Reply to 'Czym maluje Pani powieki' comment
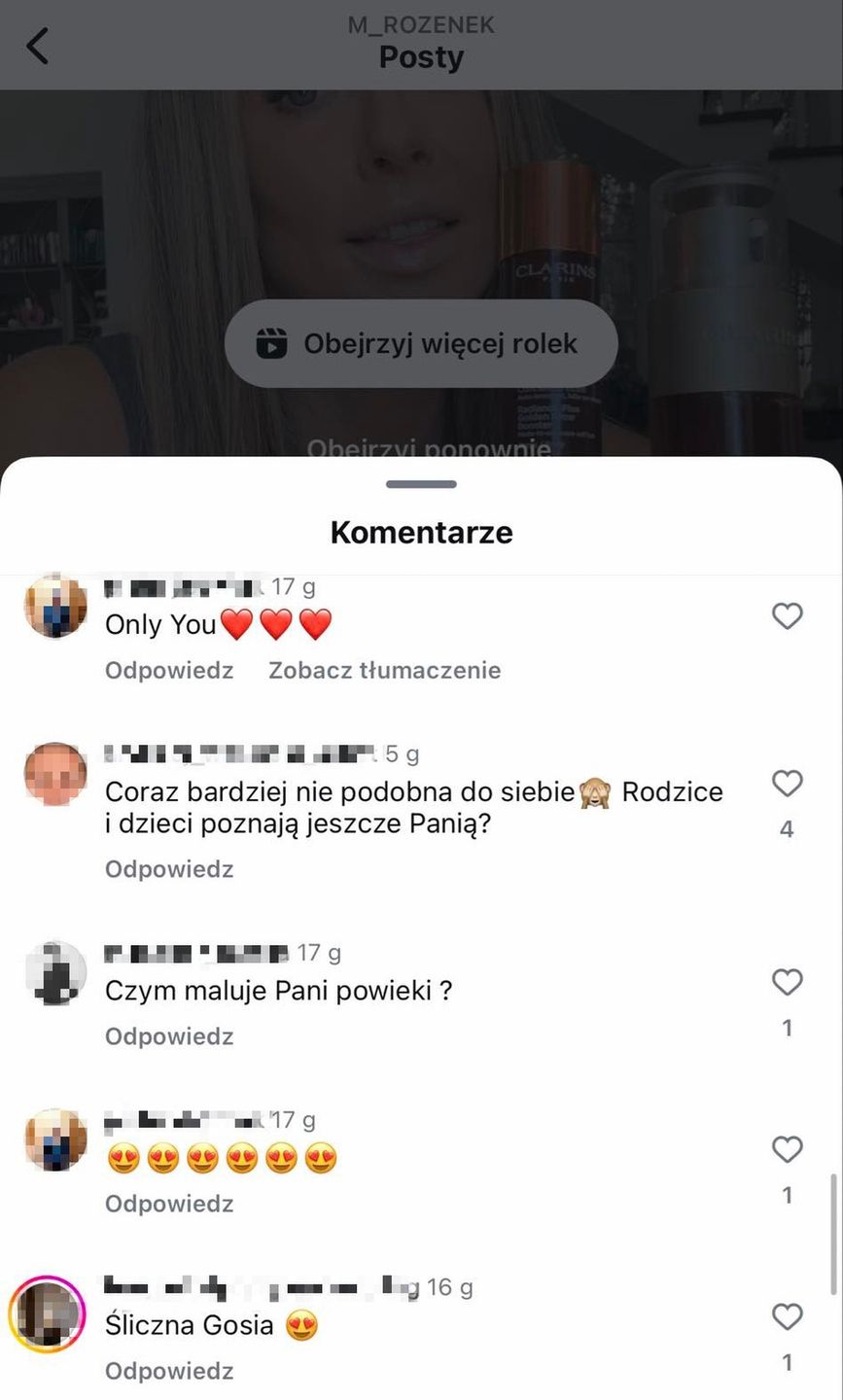The width and height of the screenshot is (843, 1400). coord(169,1036)
